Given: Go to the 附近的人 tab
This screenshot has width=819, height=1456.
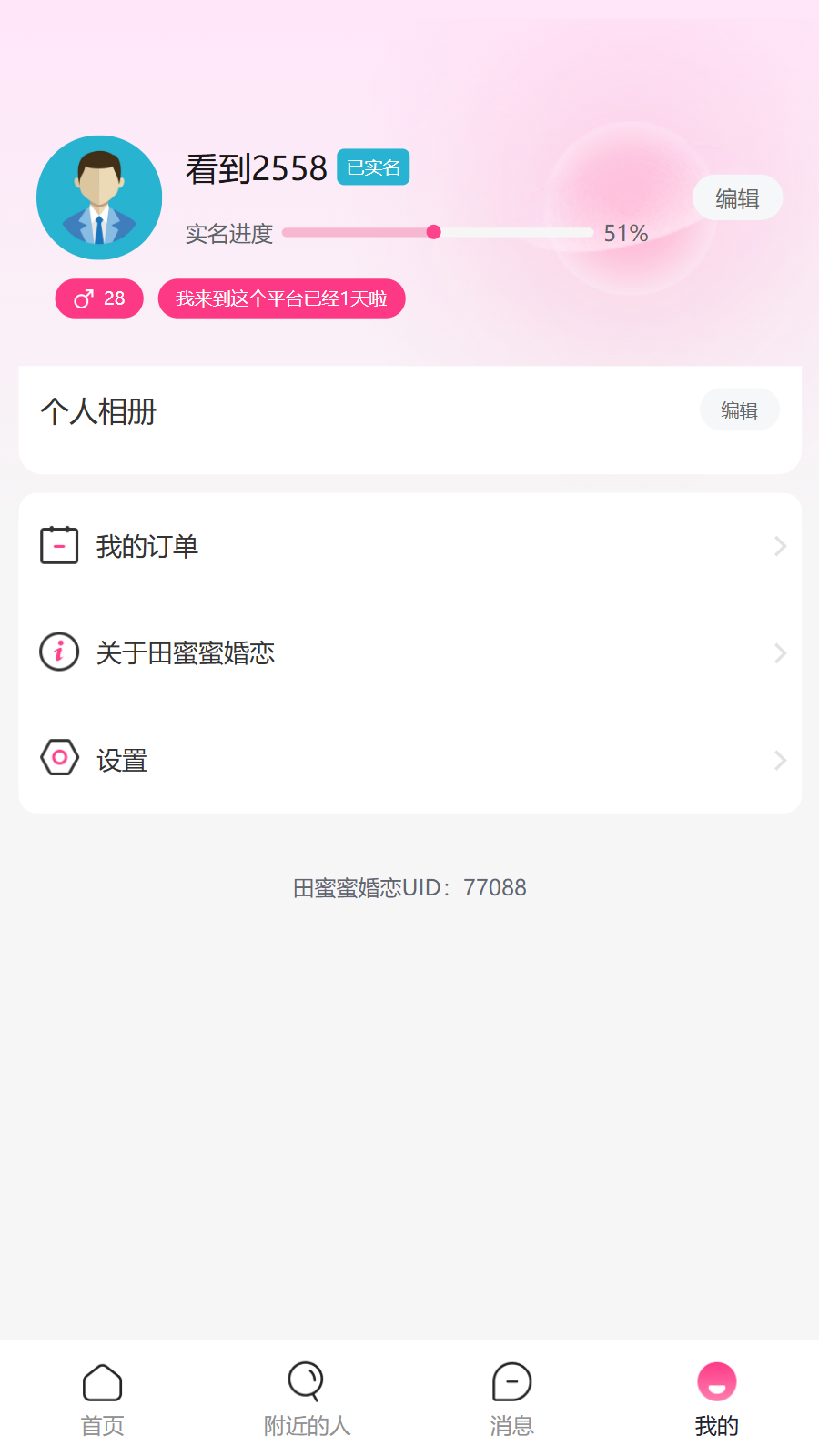Looking at the screenshot, I should point(307,1399).
